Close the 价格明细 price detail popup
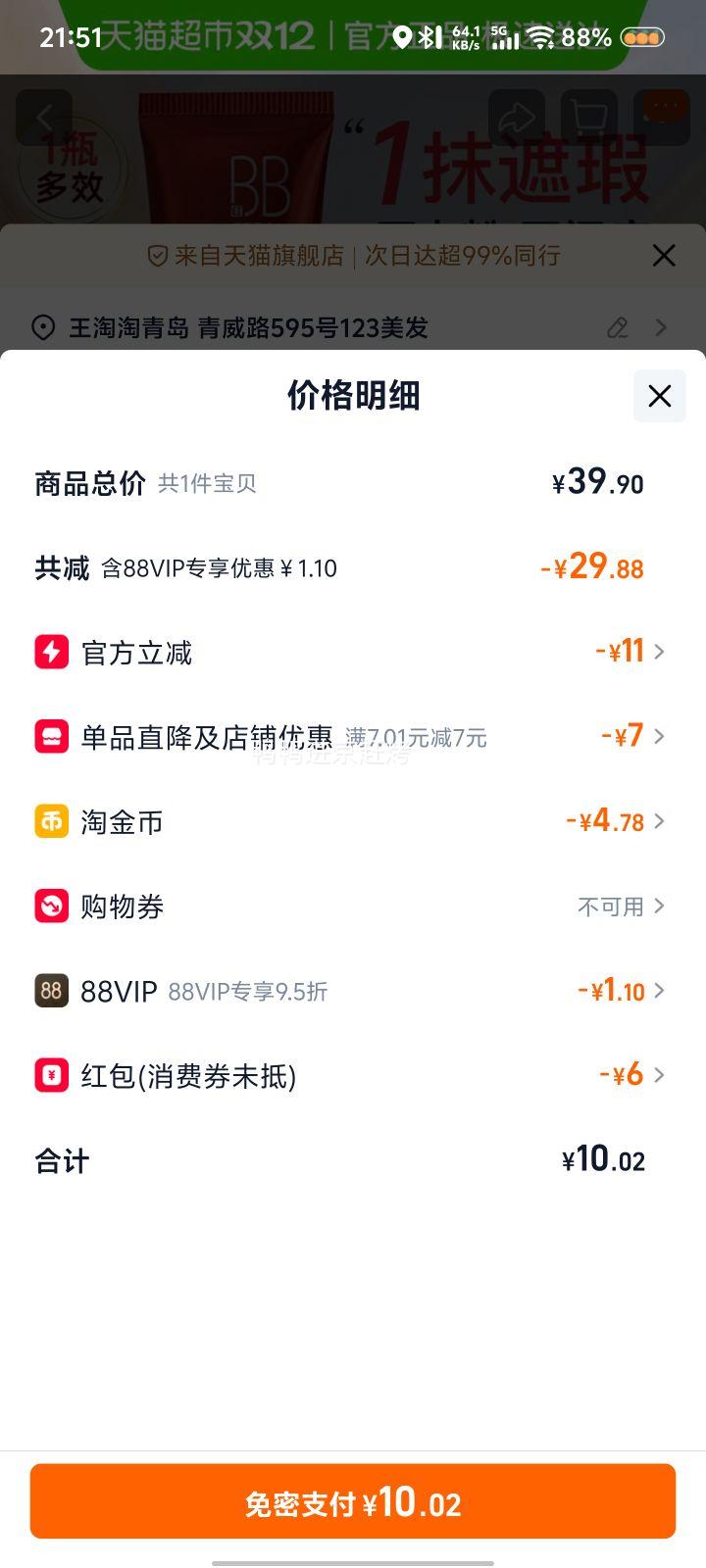The image size is (706, 1568). point(659,396)
